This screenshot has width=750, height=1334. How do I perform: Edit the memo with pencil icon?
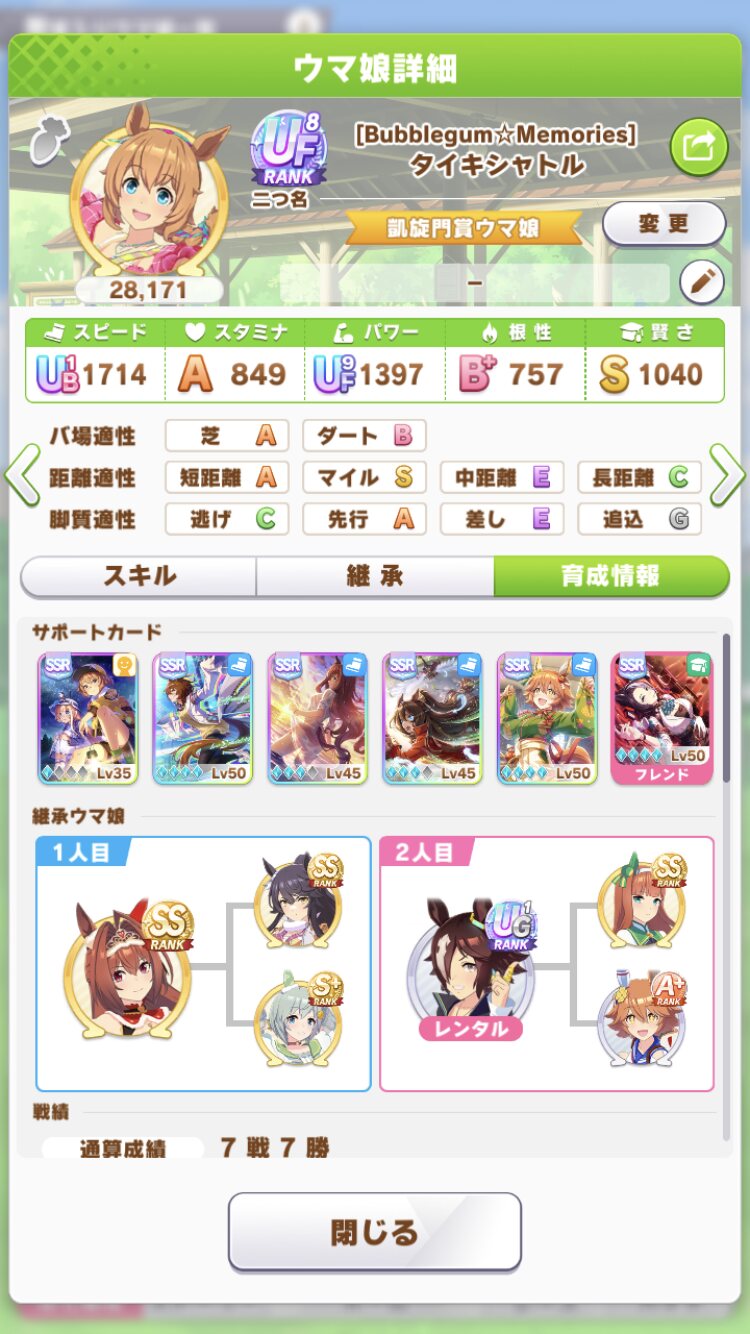(x=702, y=283)
